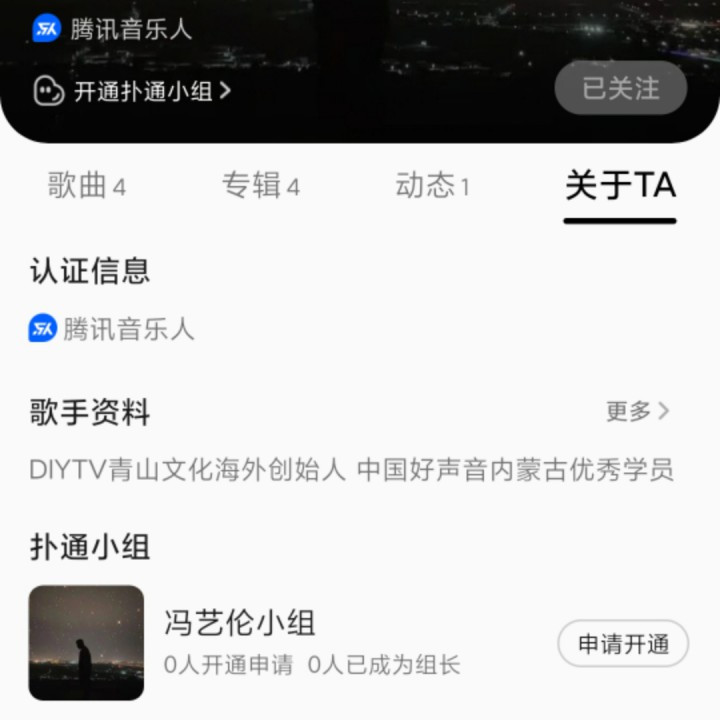Expand 更多 in 歌手资料
Viewport: 720px width, 720px height.
pos(637,411)
